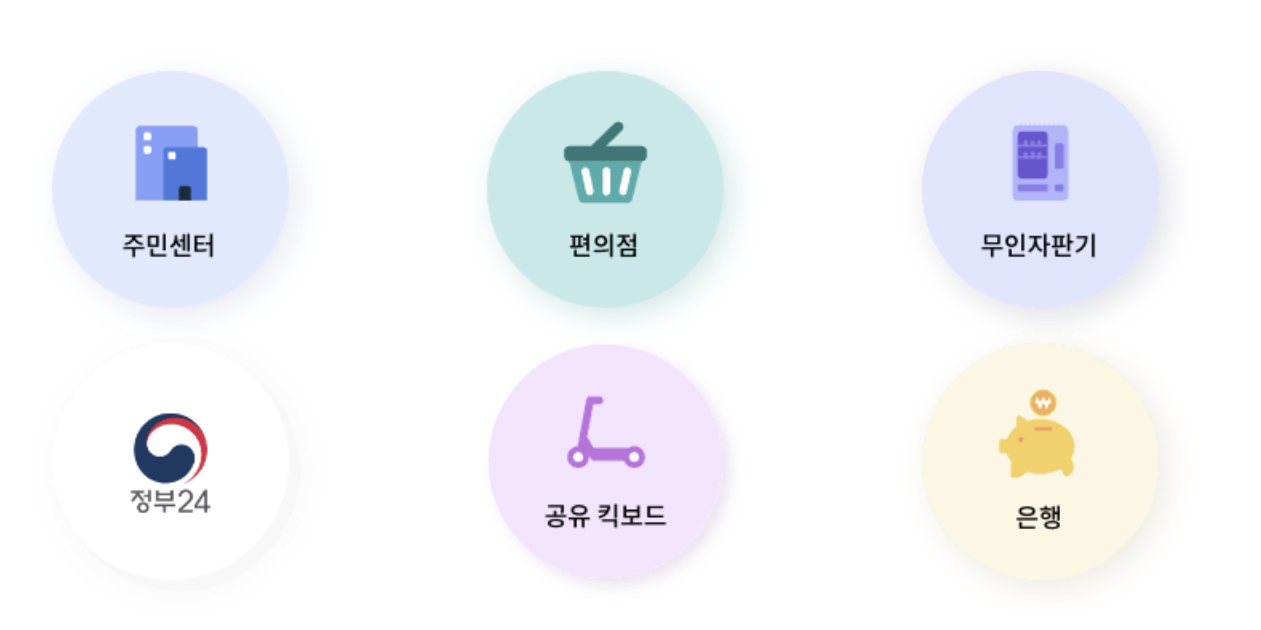Tap the 무인자판기 vending machine button
This screenshot has height=630, width=1261.
point(1040,189)
